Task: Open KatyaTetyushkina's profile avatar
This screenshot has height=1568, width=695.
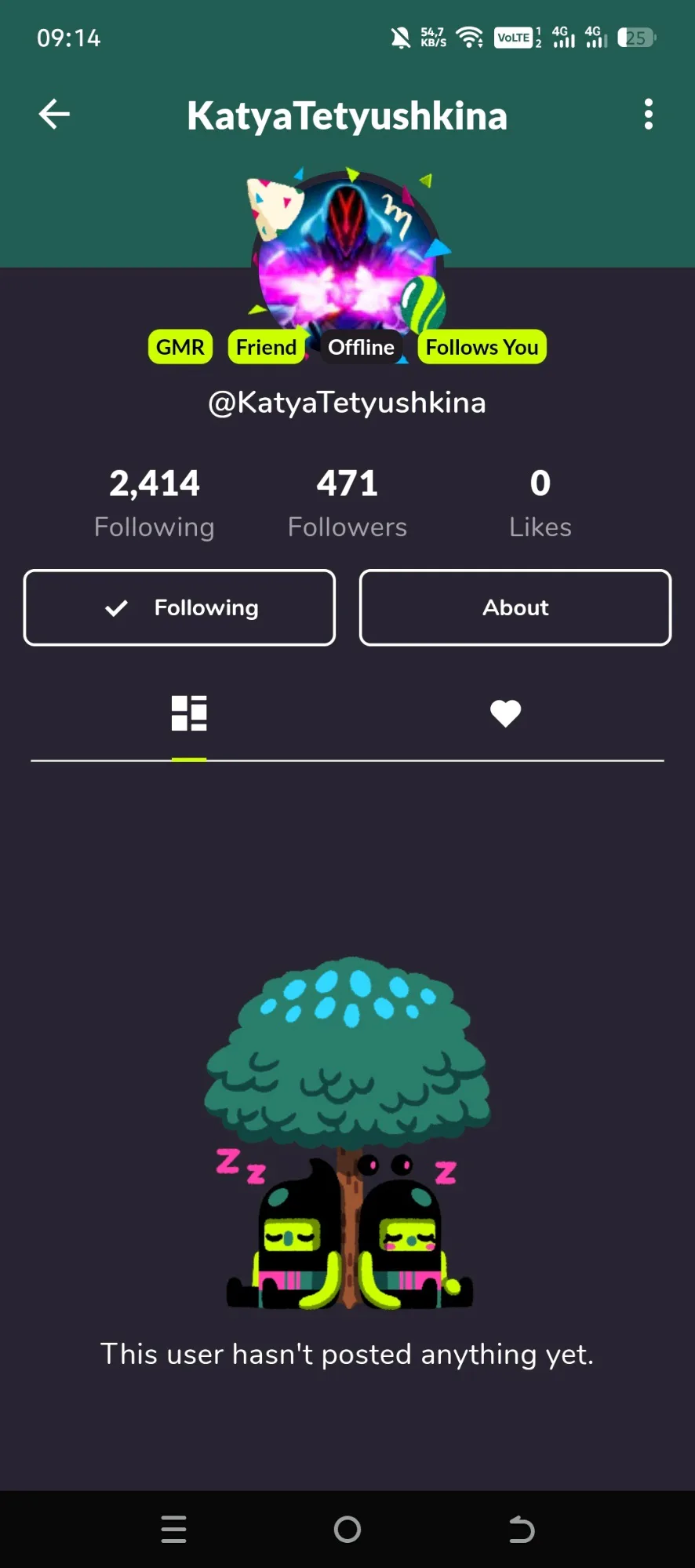Action: (347, 251)
